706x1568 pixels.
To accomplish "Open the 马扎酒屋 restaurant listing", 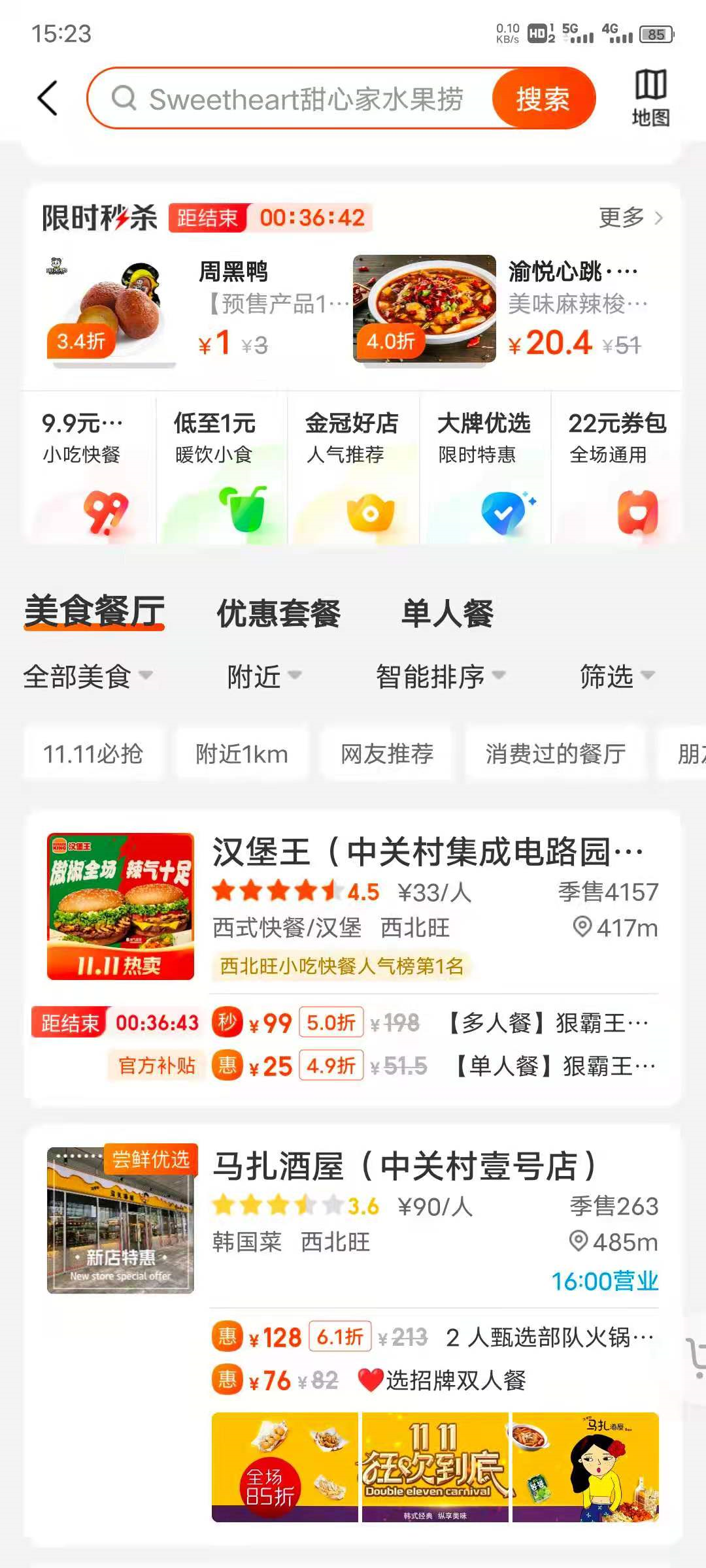I will tap(404, 1166).
